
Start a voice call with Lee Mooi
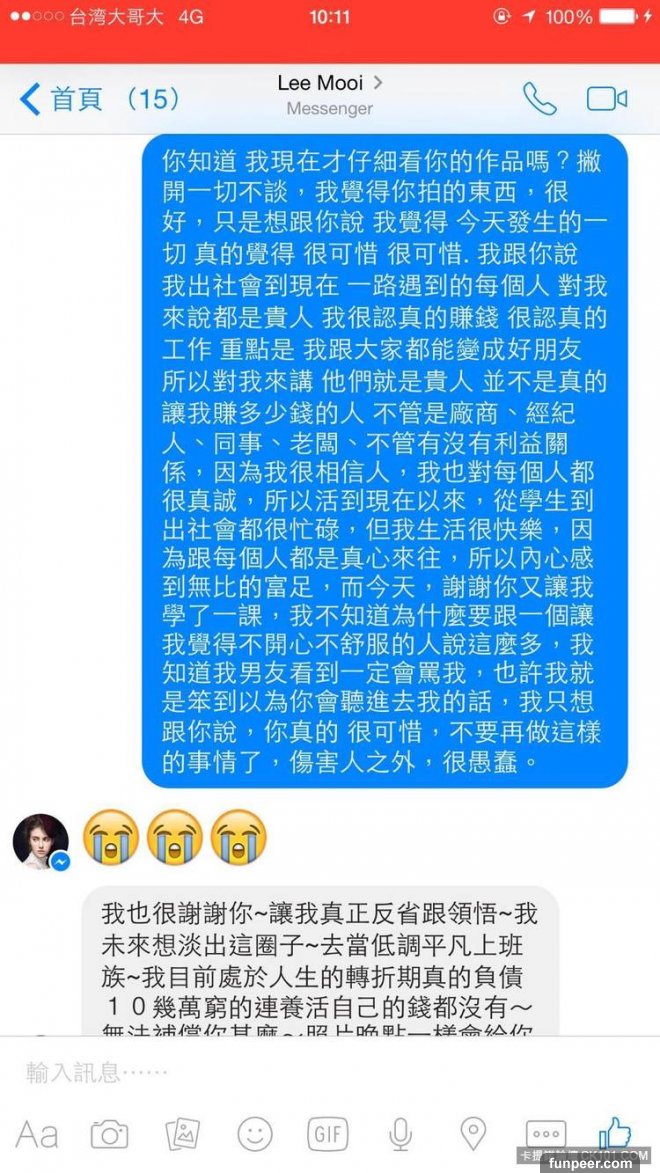[x=540, y=98]
